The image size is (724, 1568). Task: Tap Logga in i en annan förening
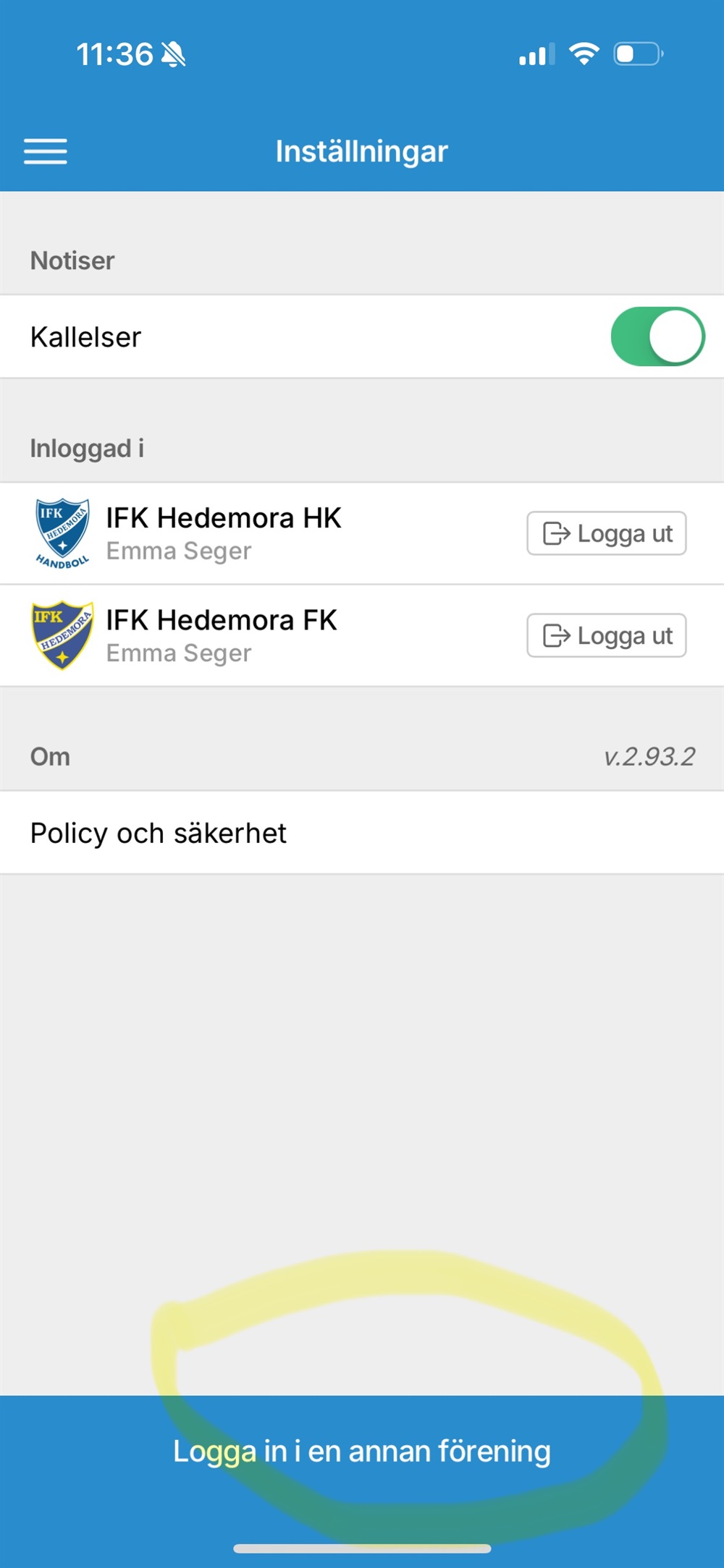[362, 1452]
